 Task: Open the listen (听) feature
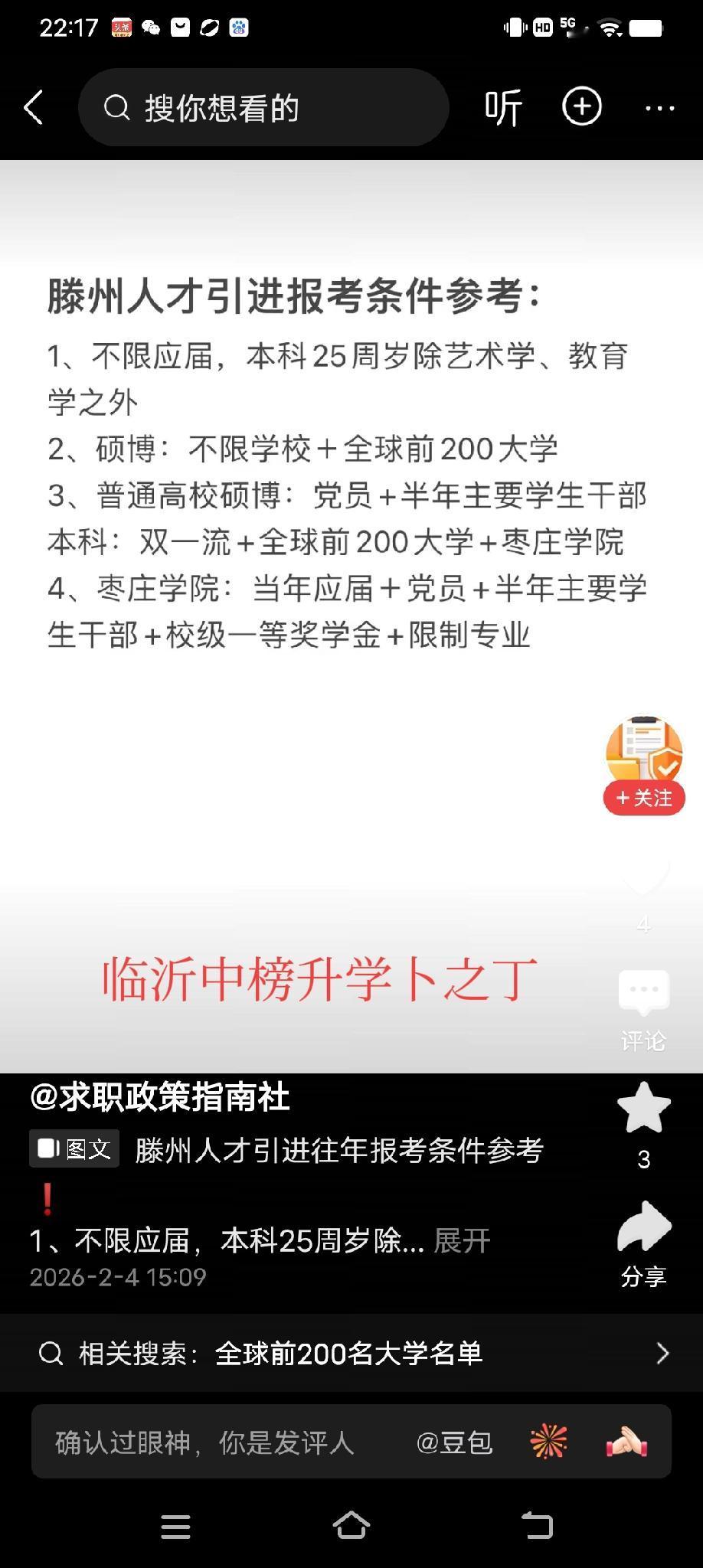505,107
